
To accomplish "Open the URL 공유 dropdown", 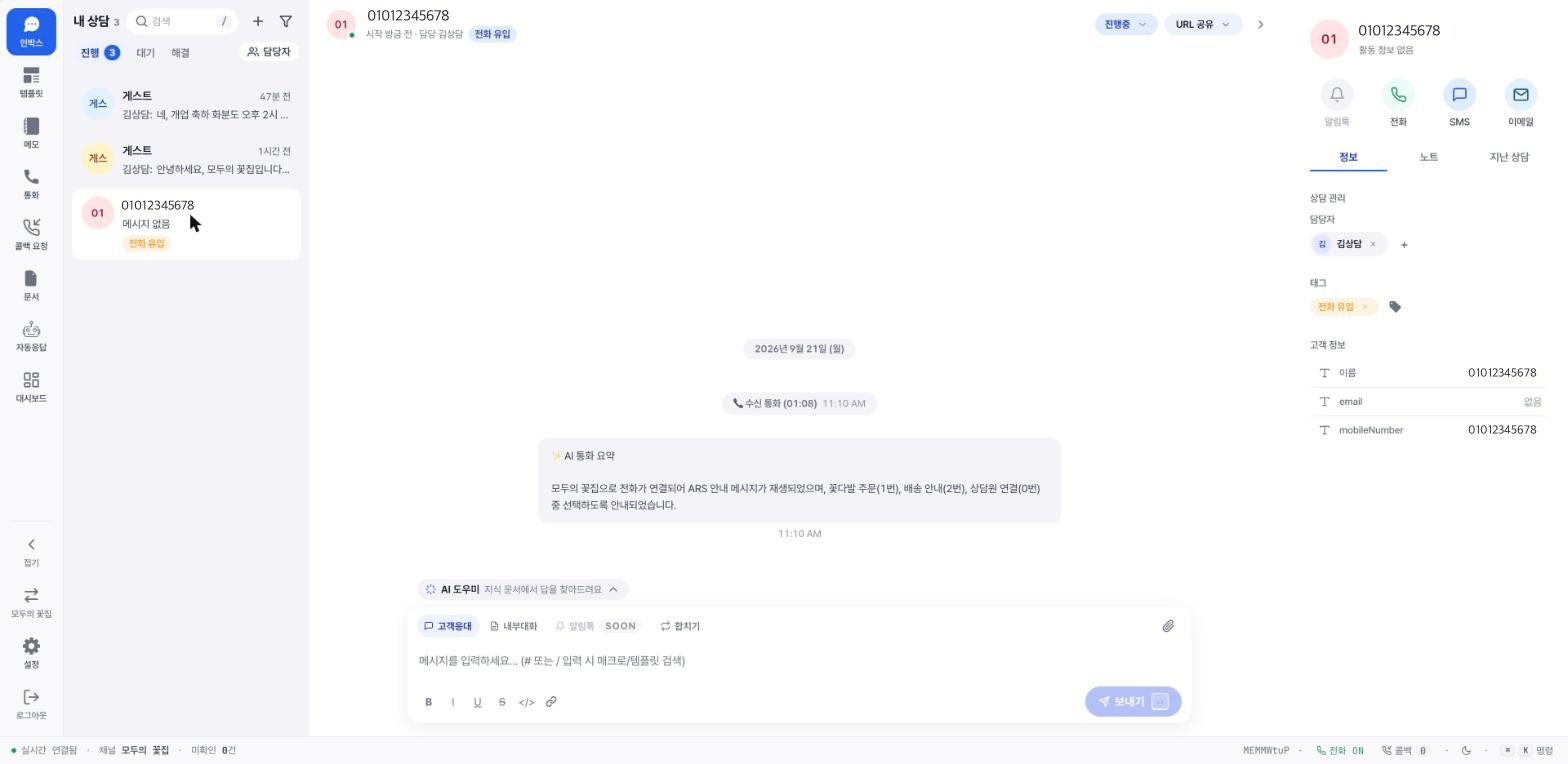I will click(x=1203, y=24).
